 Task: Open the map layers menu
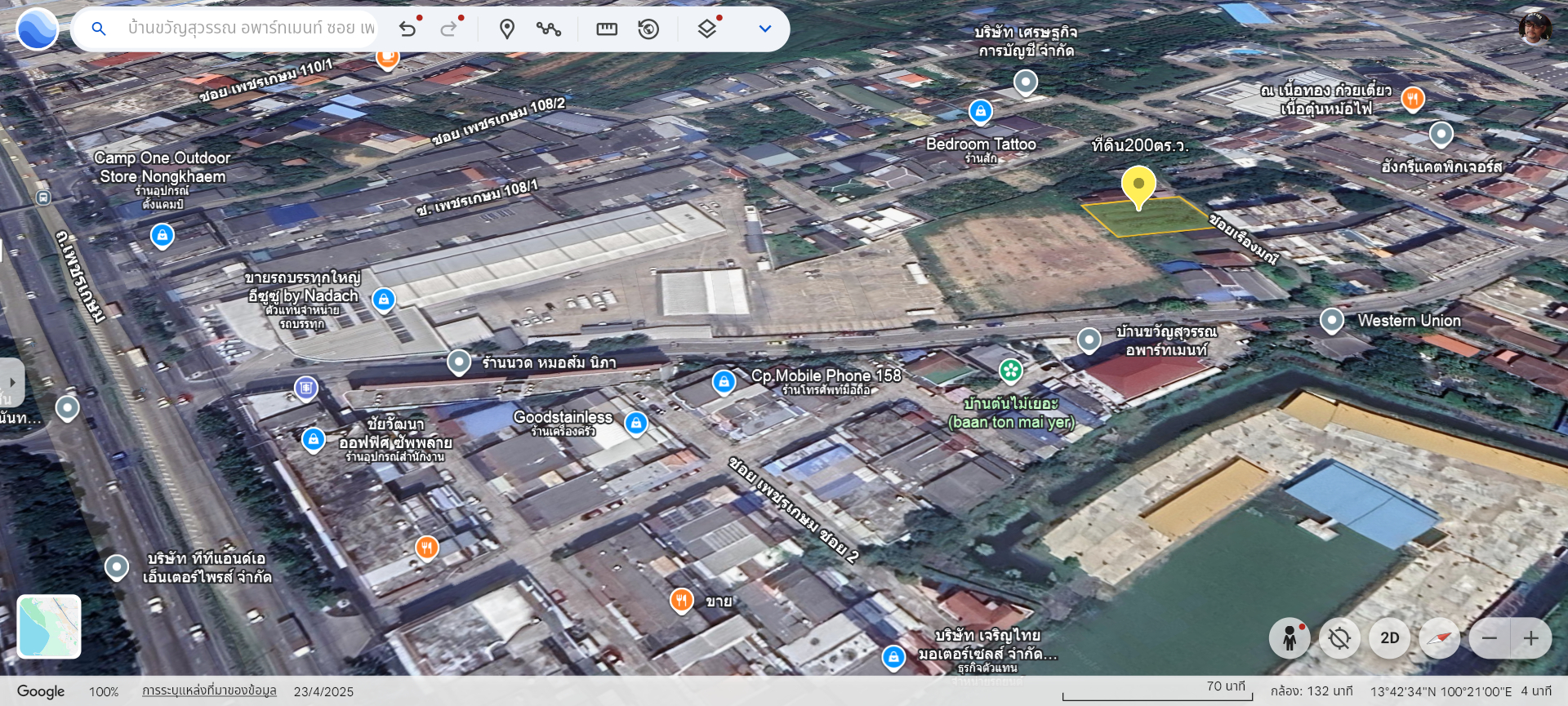[706, 29]
